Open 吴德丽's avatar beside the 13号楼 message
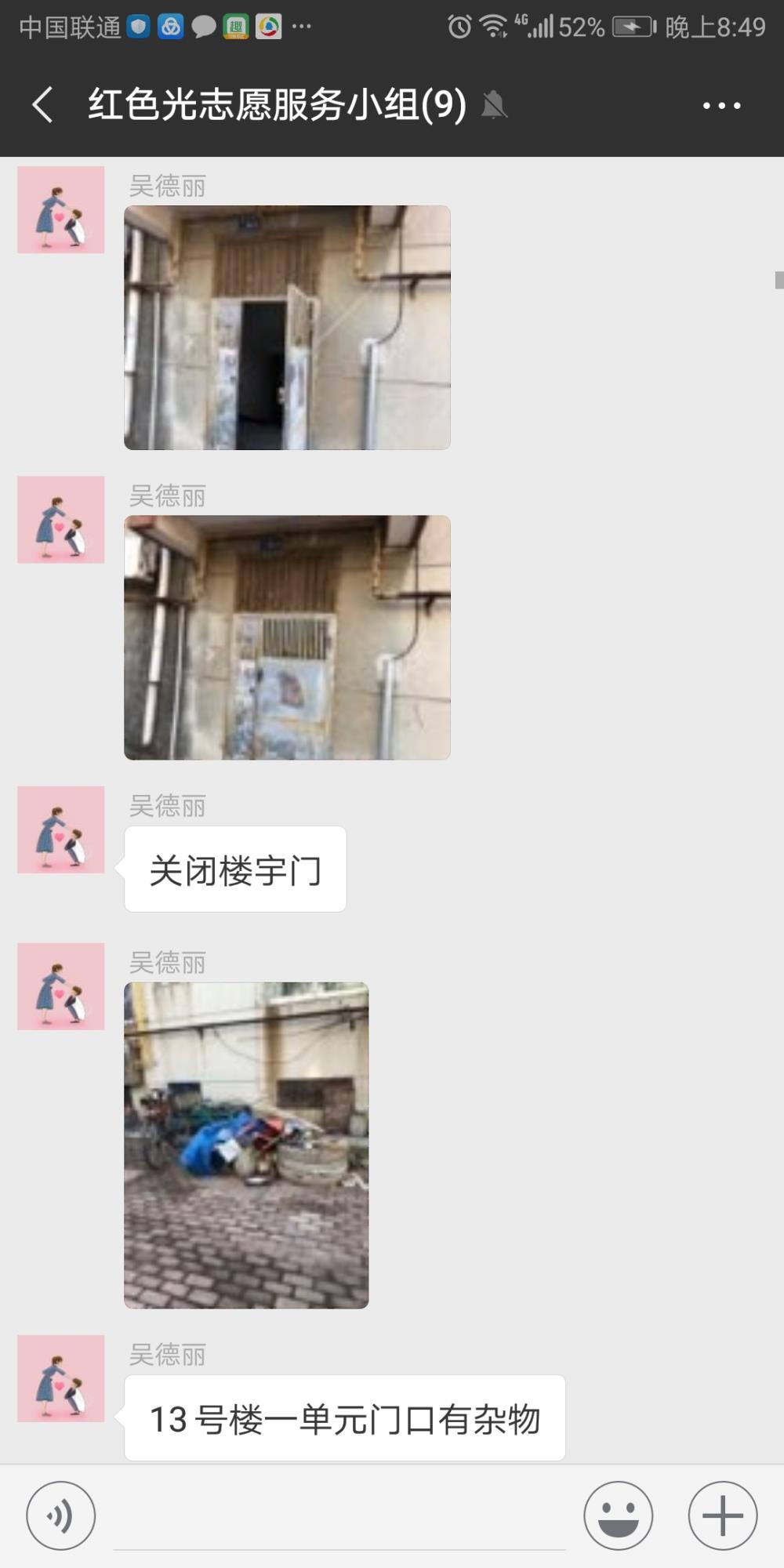 point(61,1378)
